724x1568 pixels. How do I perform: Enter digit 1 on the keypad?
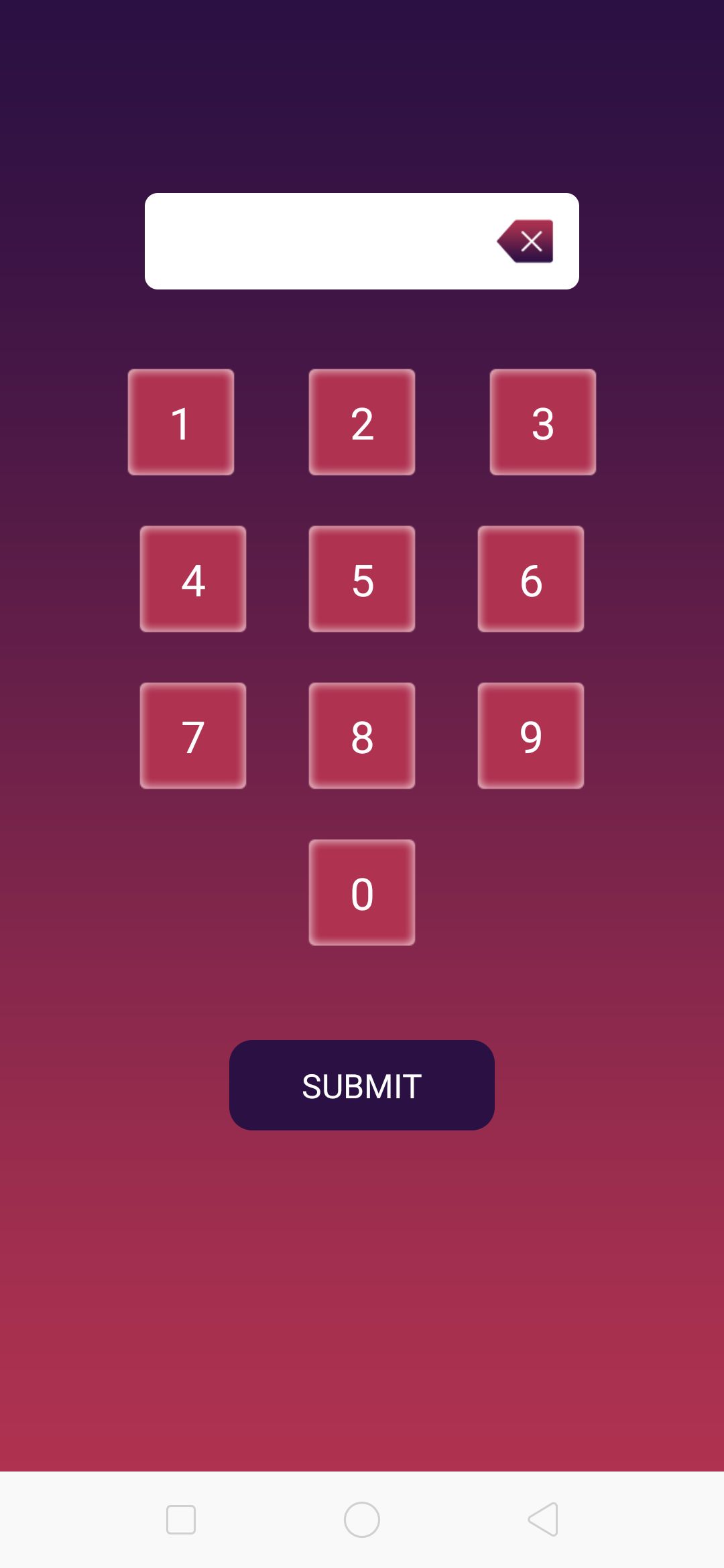pos(181,422)
